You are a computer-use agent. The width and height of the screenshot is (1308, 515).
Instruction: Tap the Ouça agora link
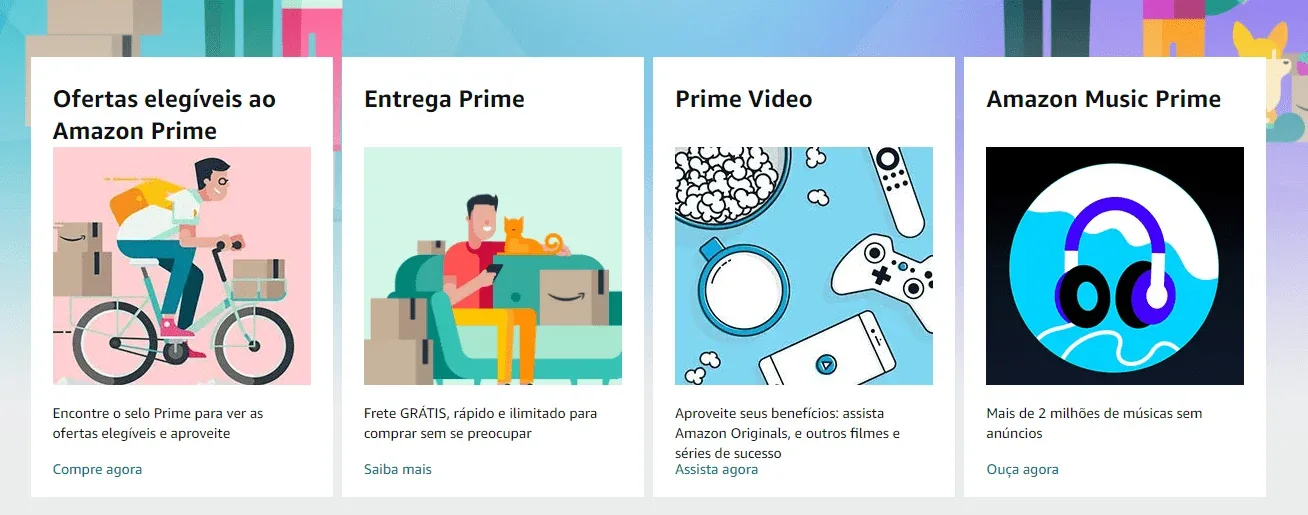click(x=1022, y=469)
